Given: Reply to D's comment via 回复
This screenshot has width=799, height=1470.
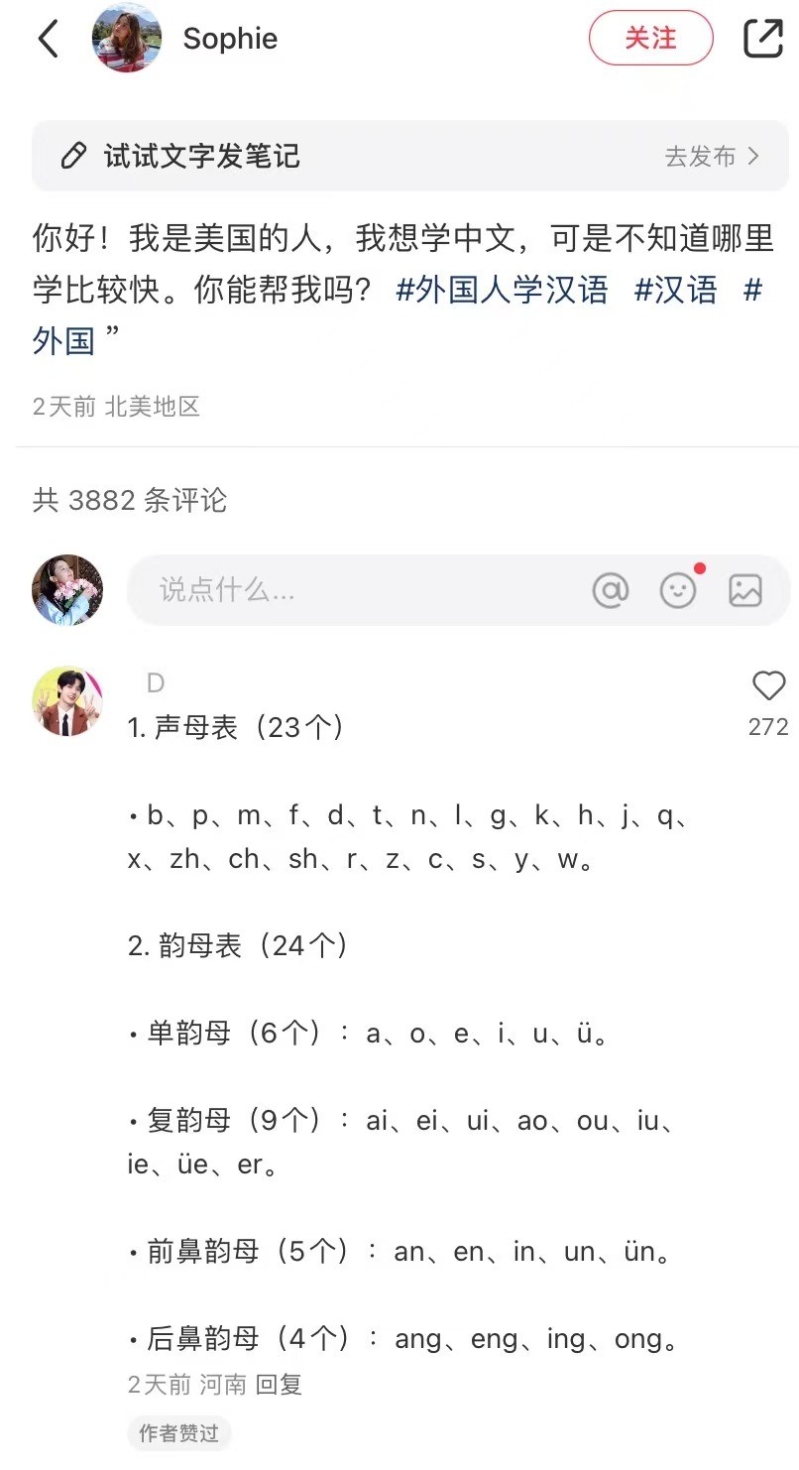Looking at the screenshot, I should pyautogui.click(x=279, y=1384).
